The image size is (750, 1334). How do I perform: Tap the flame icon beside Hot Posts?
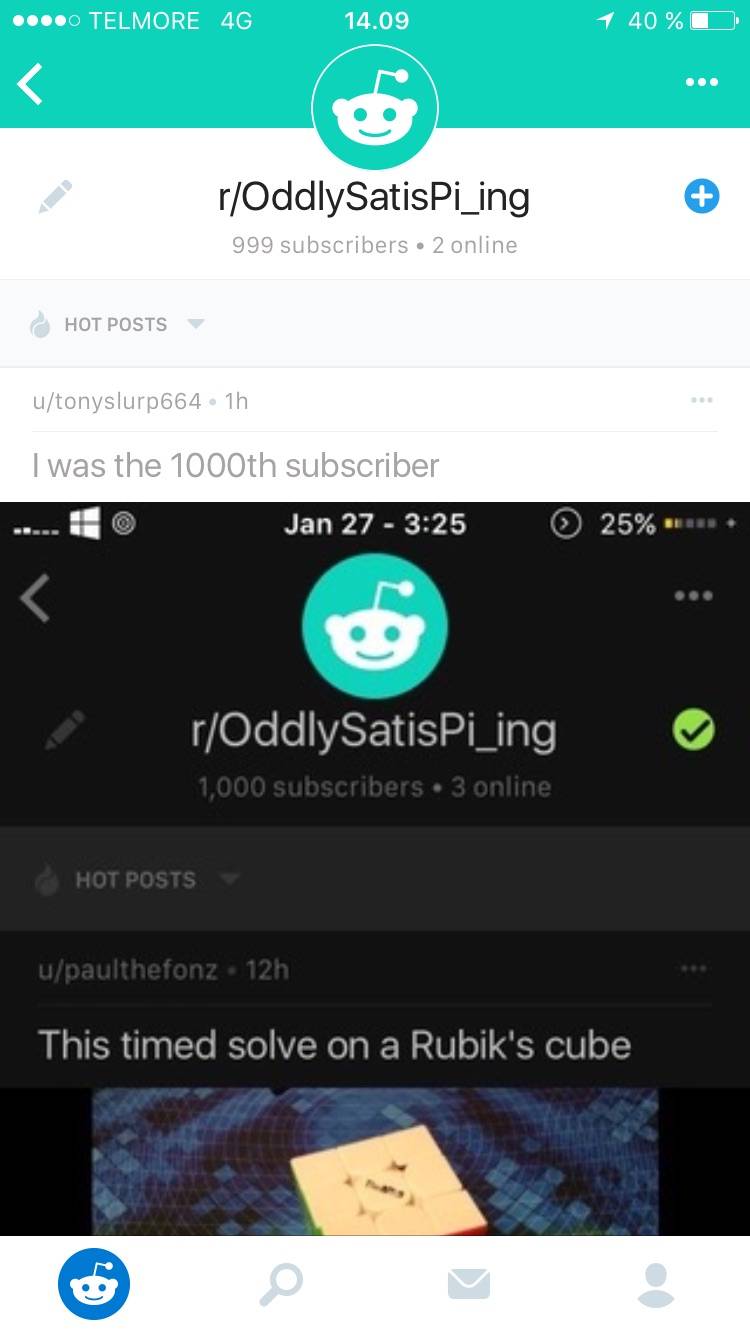[x=40, y=323]
